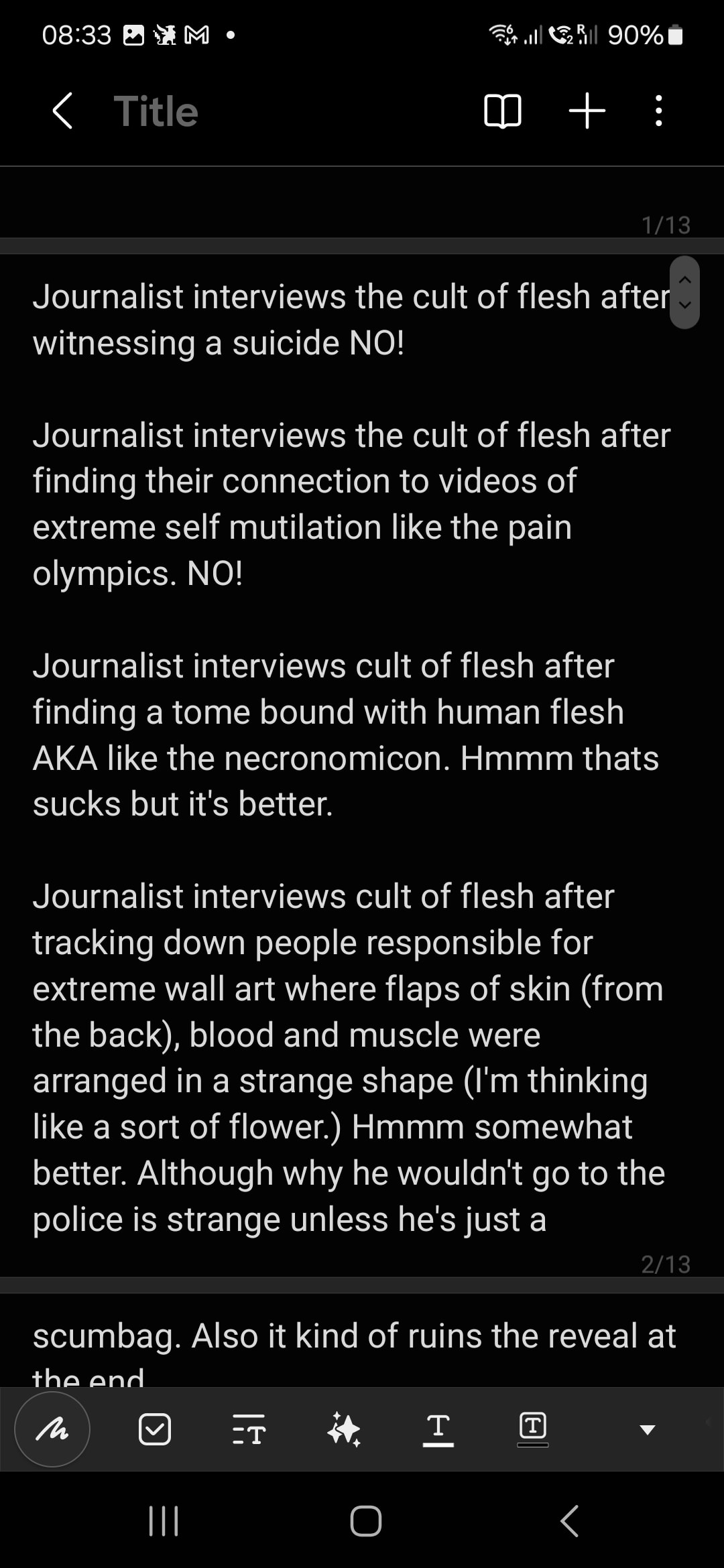Expand the toolbar dropdown arrow
Viewport: 724px width, 1568px height.
[647, 1430]
